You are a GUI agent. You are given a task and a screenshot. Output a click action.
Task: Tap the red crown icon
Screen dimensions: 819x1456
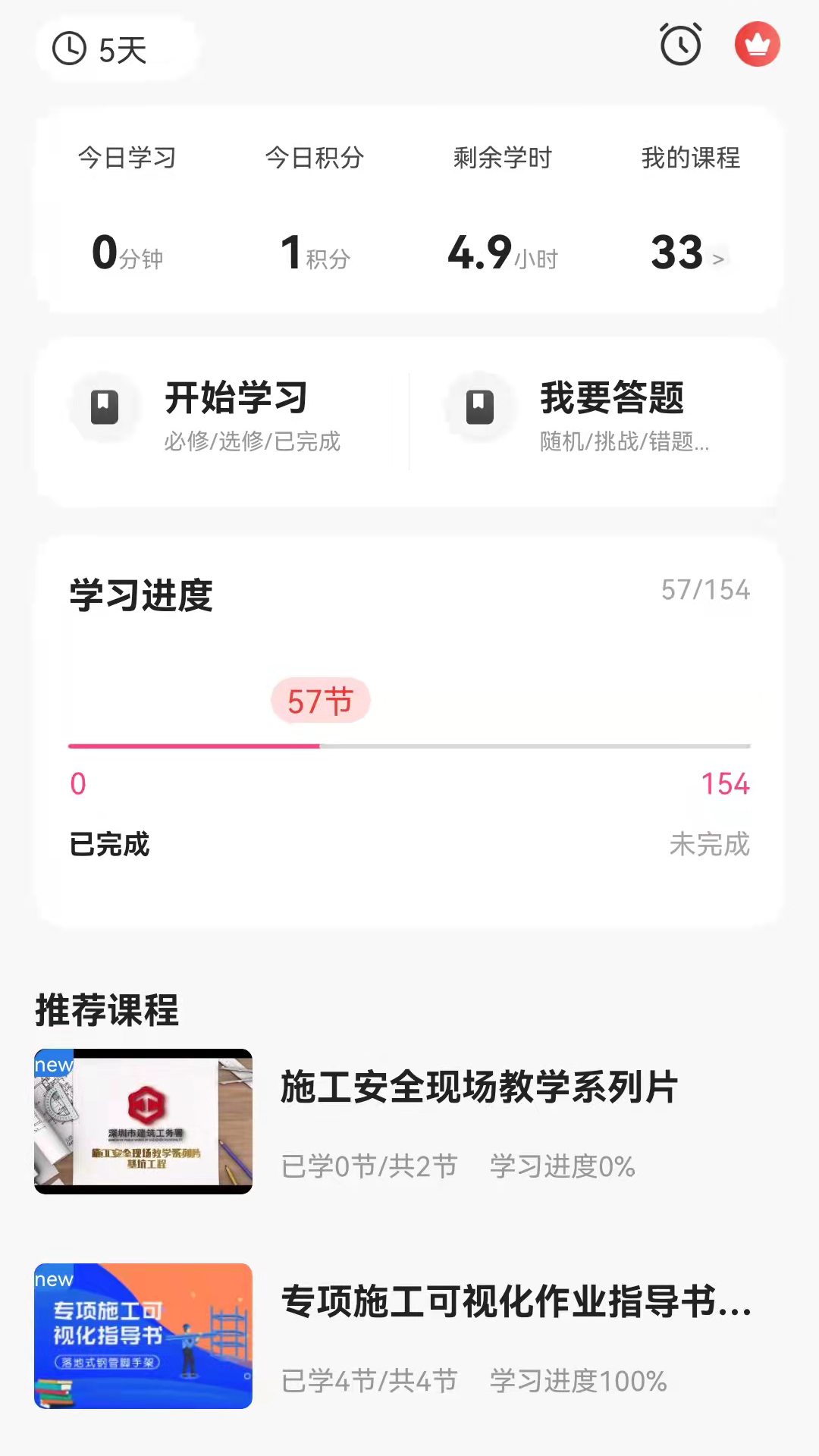pyautogui.click(x=757, y=45)
